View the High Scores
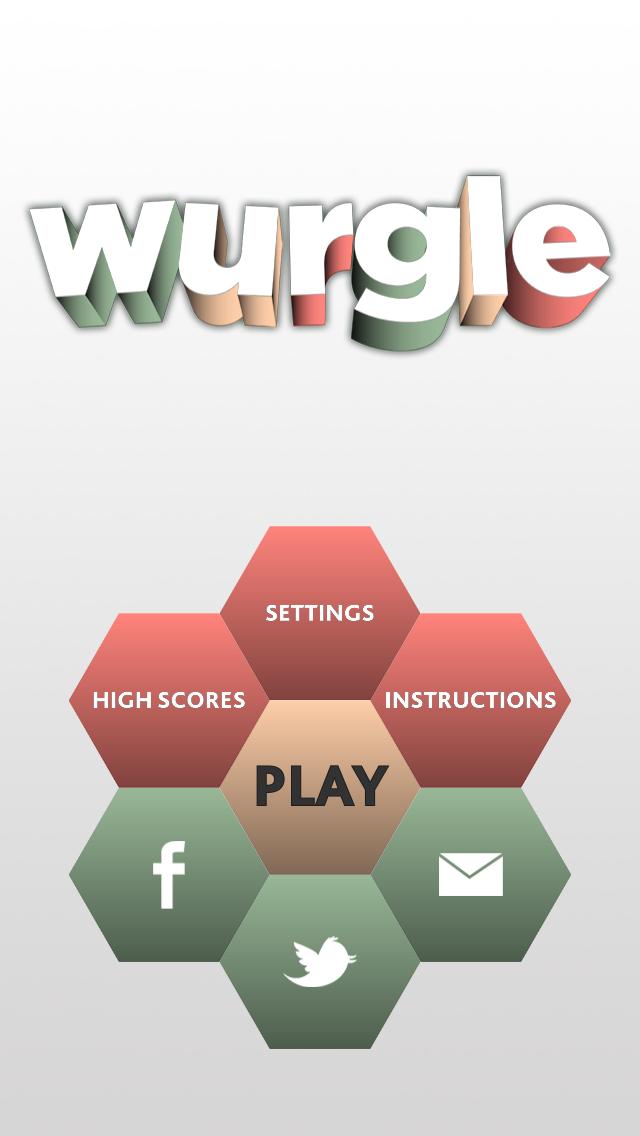 coord(169,699)
